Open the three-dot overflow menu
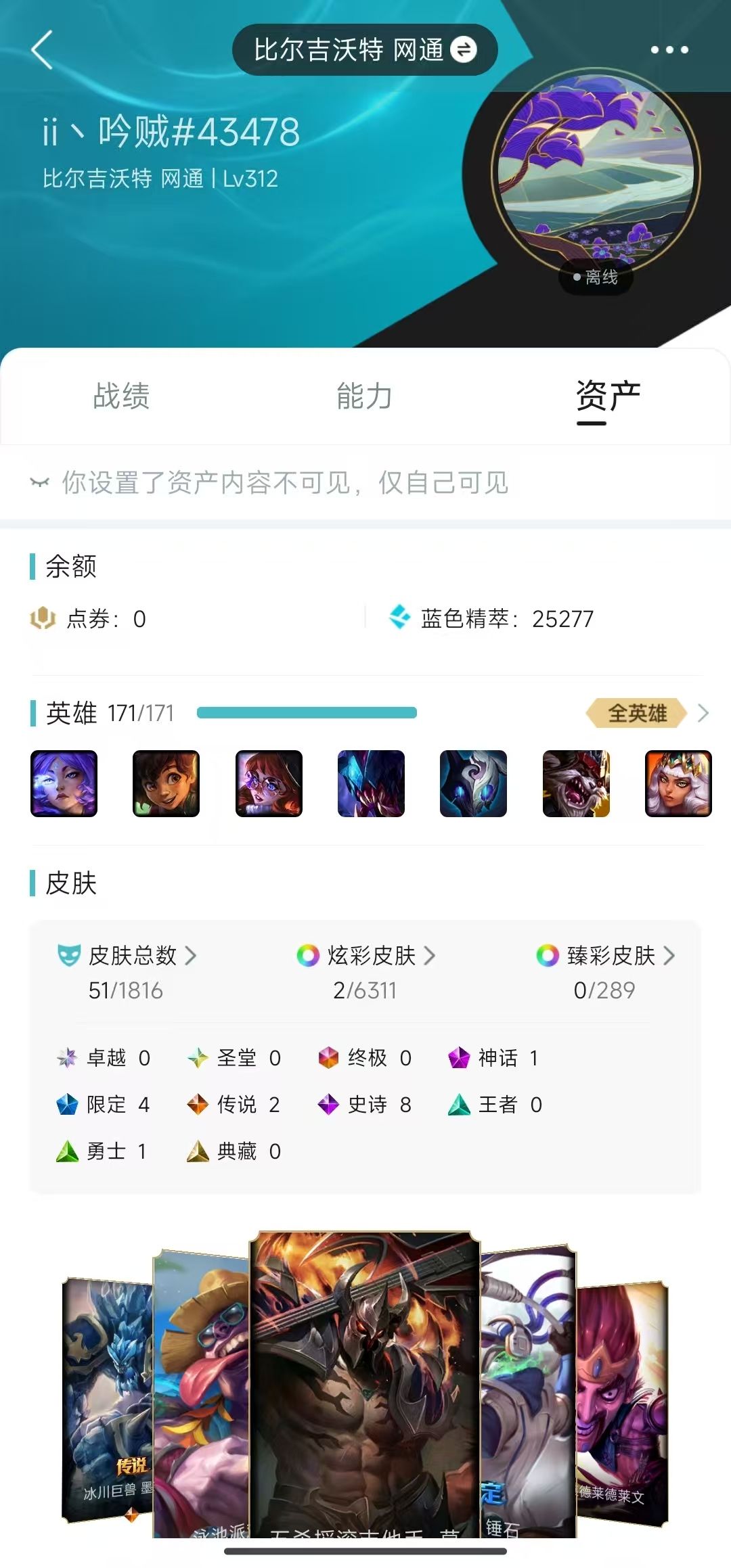This screenshot has width=731, height=1568. pos(669,49)
